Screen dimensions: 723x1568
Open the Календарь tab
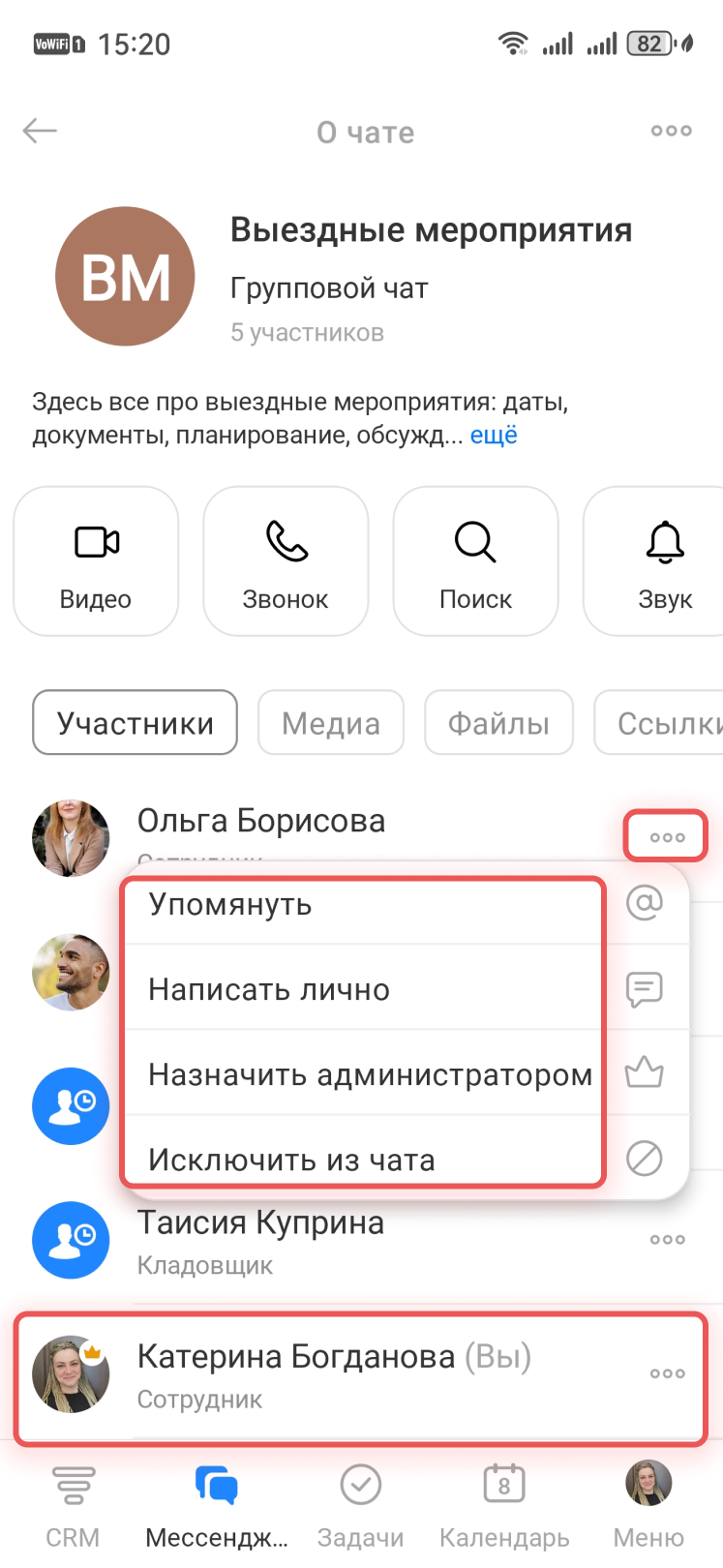click(504, 1506)
